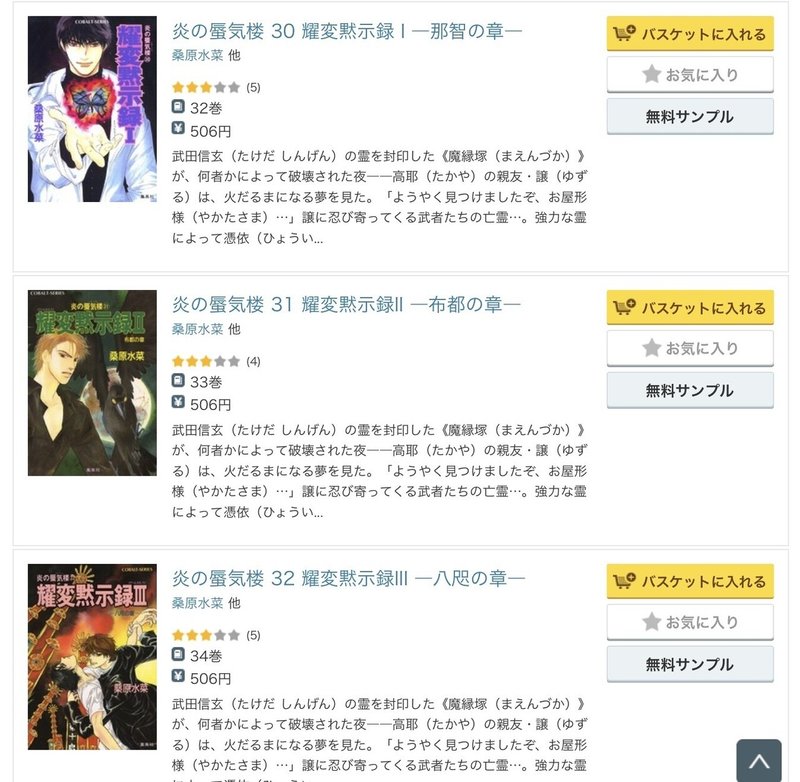Open author 桑原水菜 link under volume 32
The height and width of the screenshot is (782, 800).
pos(197,603)
